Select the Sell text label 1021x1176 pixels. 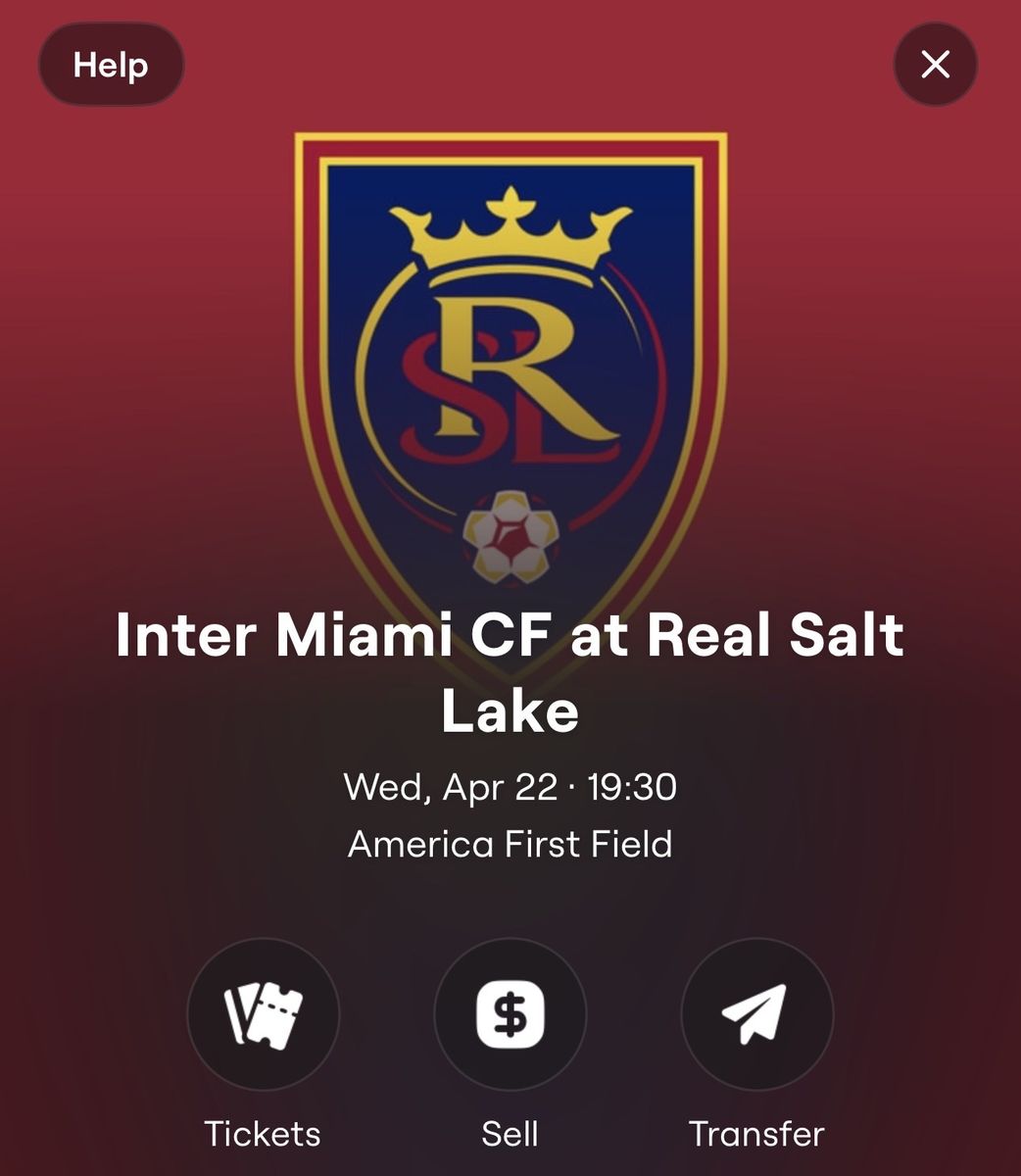click(x=509, y=1134)
